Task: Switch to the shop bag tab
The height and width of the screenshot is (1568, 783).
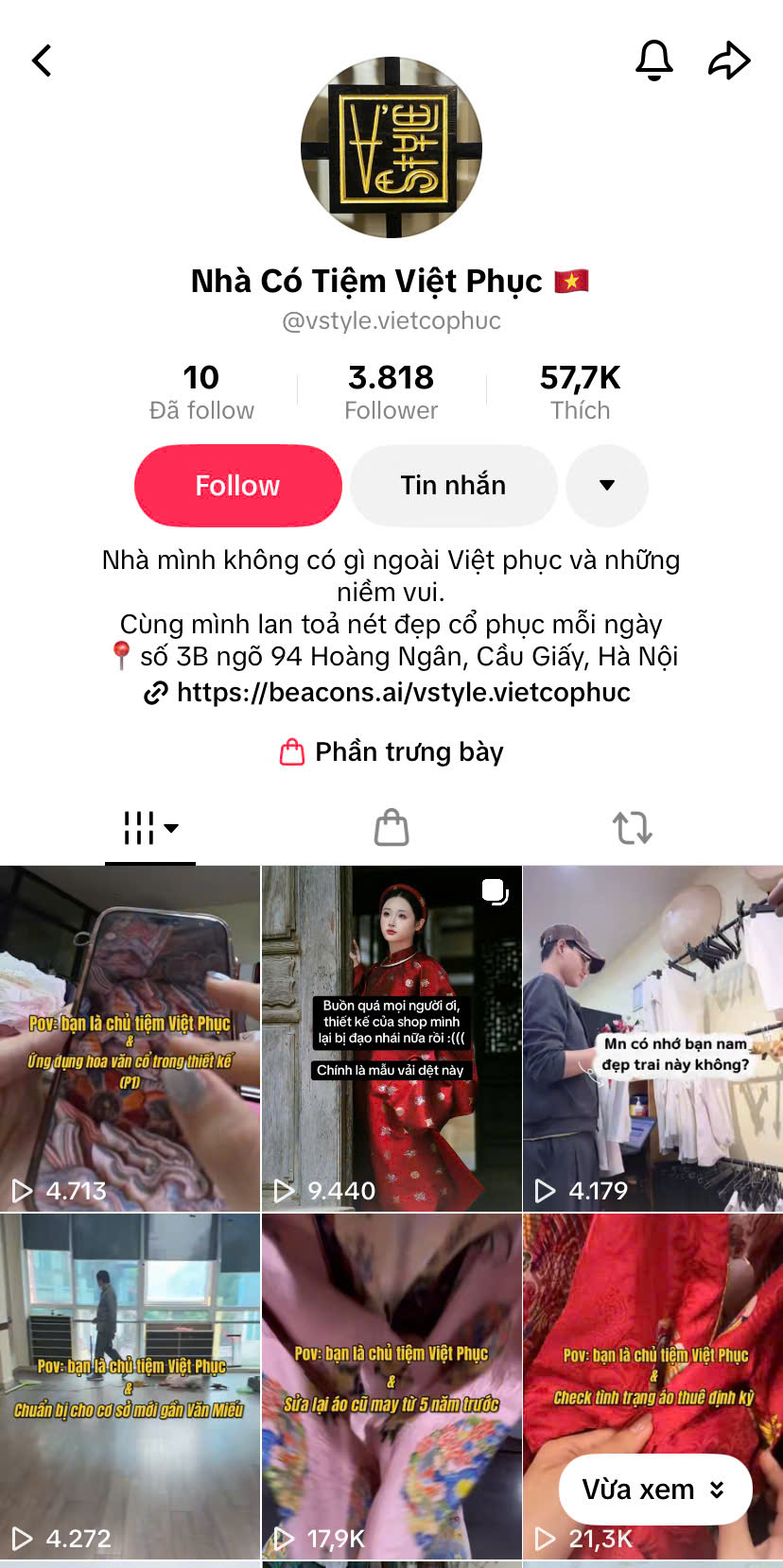Action: [x=391, y=827]
